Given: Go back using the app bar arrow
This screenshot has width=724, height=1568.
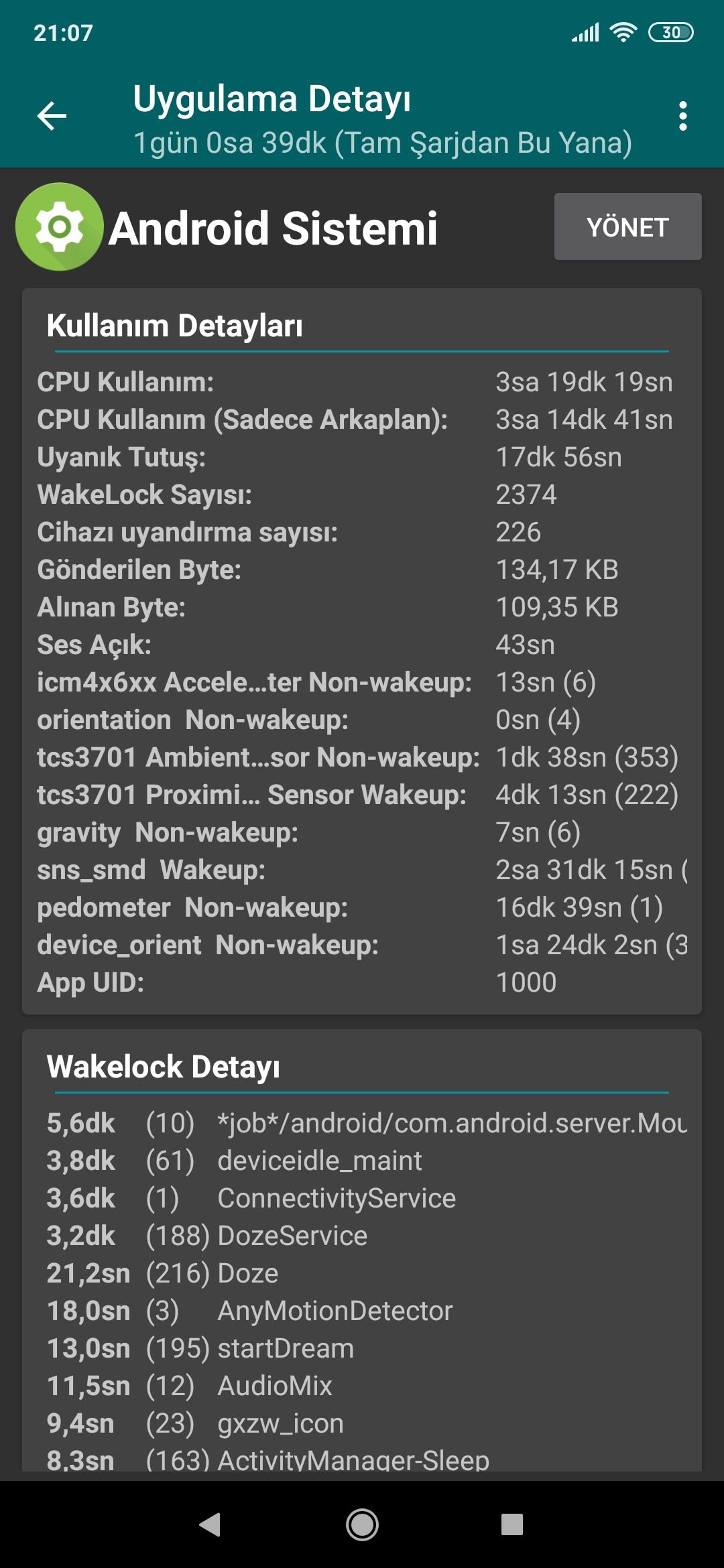Looking at the screenshot, I should [x=52, y=116].
